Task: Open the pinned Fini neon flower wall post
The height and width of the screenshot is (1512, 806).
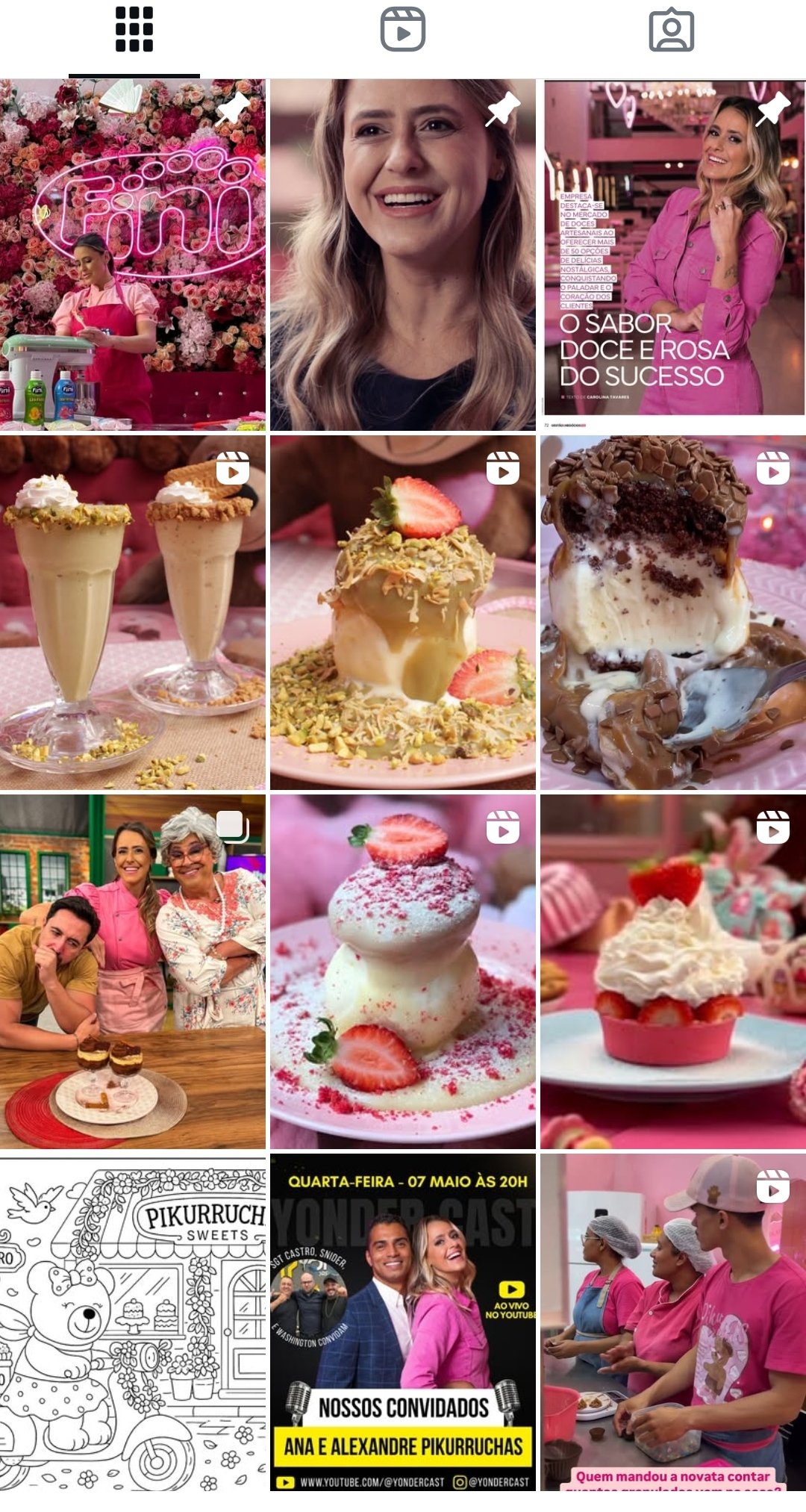Action: pyautogui.click(x=133, y=255)
